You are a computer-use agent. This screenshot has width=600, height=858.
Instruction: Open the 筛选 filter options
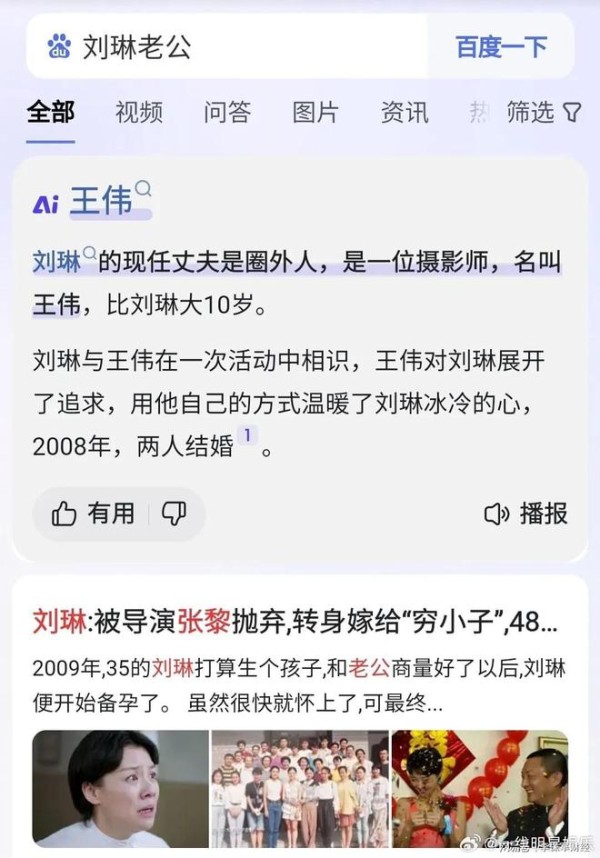543,112
